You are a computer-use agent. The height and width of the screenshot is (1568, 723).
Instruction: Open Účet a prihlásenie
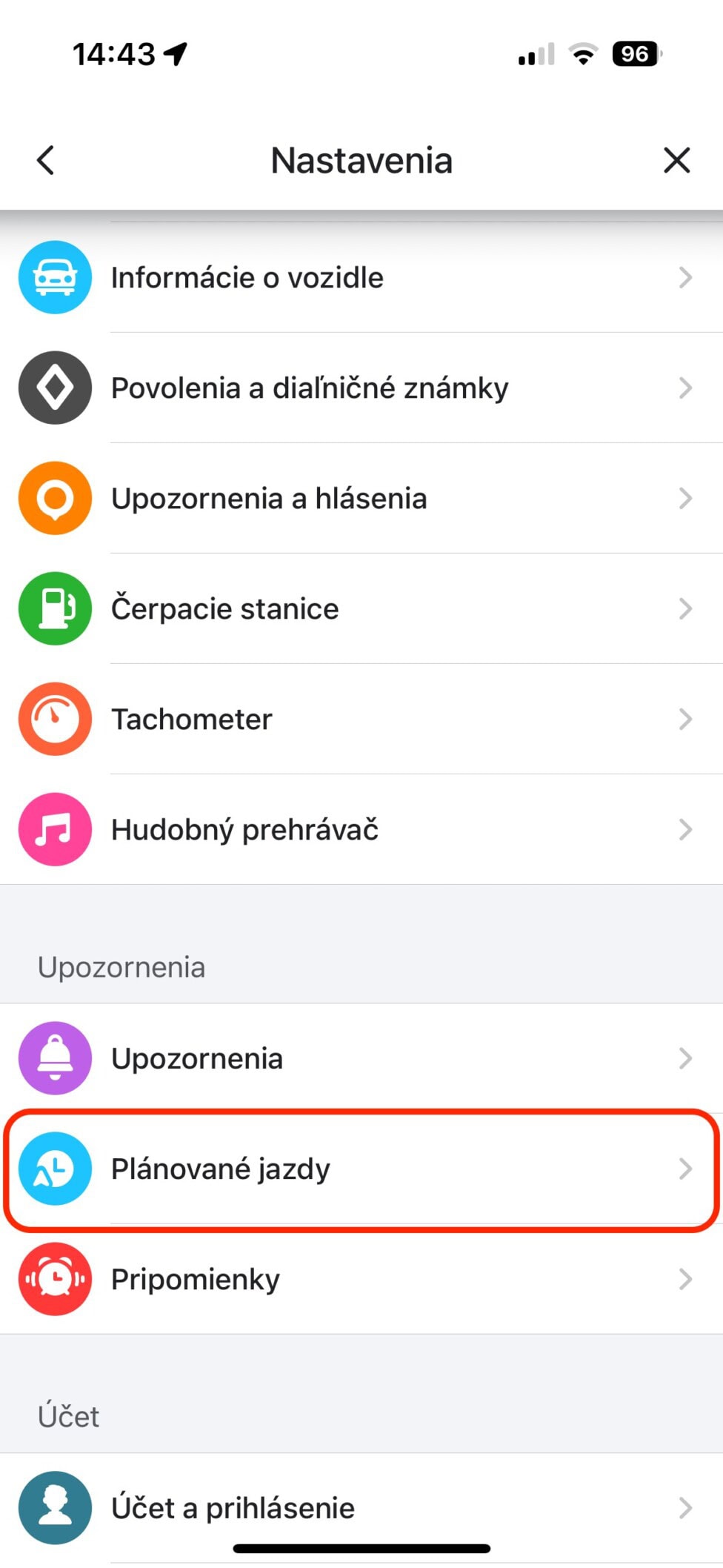[361, 1509]
